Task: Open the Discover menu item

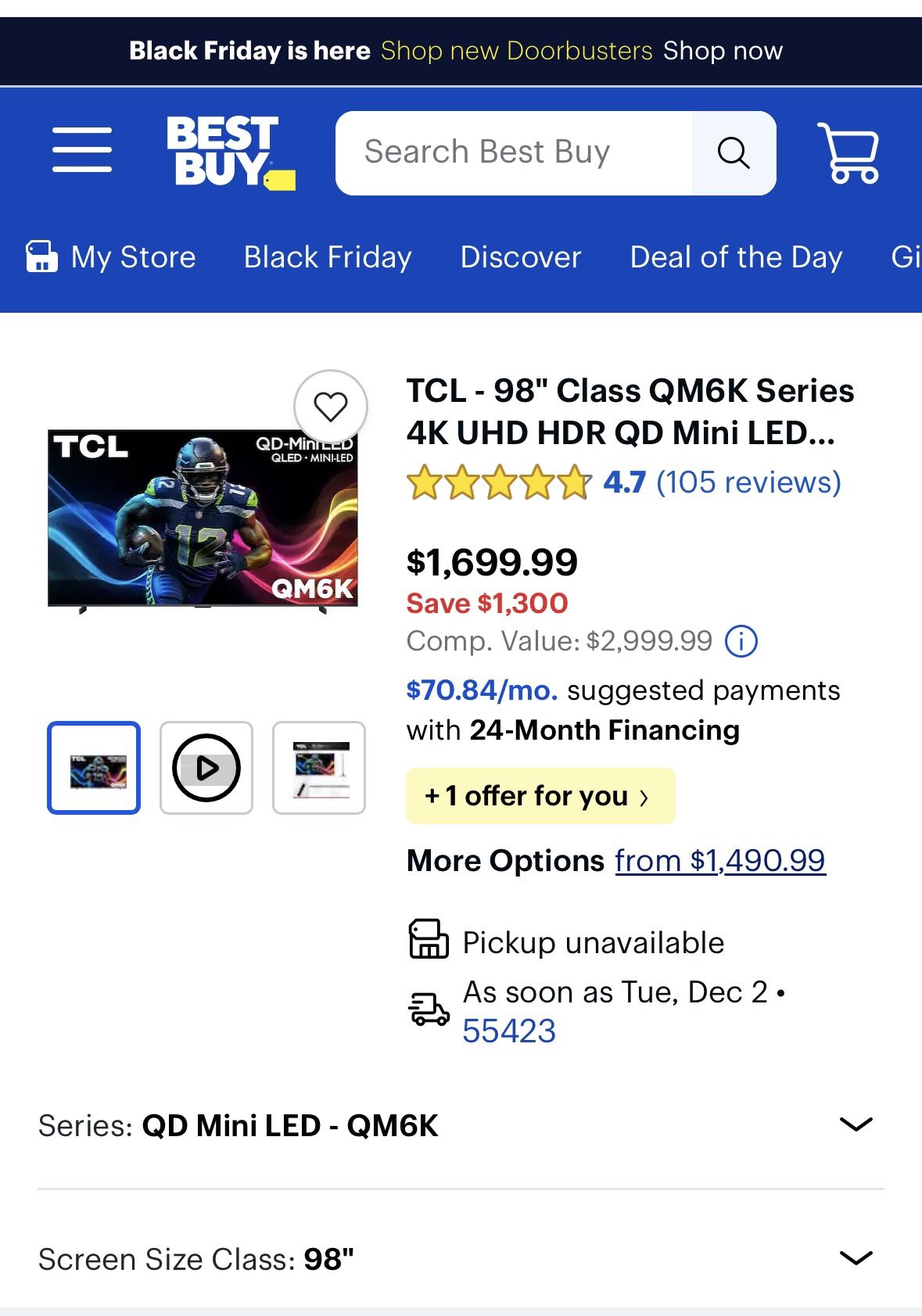Action: pyautogui.click(x=519, y=256)
